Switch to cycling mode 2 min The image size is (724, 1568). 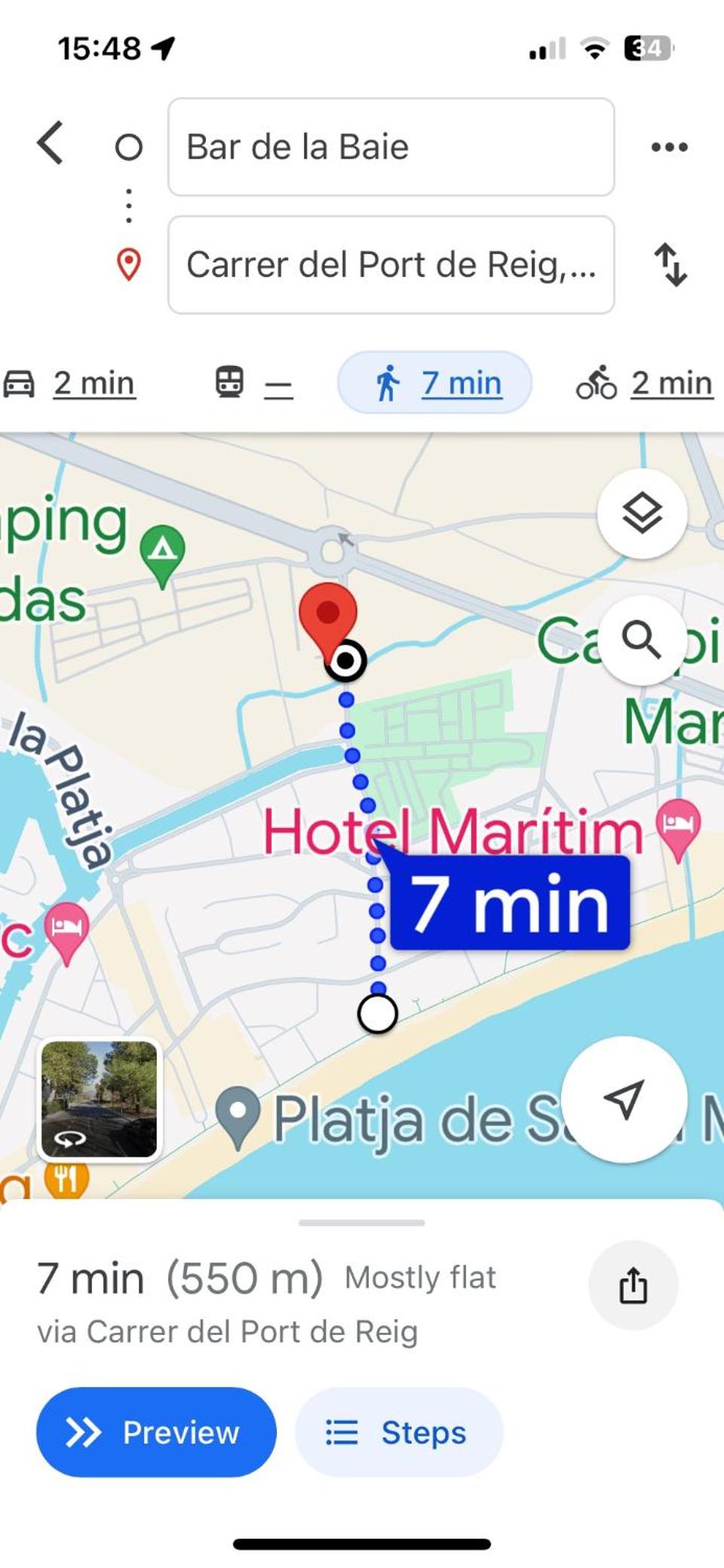tap(645, 383)
